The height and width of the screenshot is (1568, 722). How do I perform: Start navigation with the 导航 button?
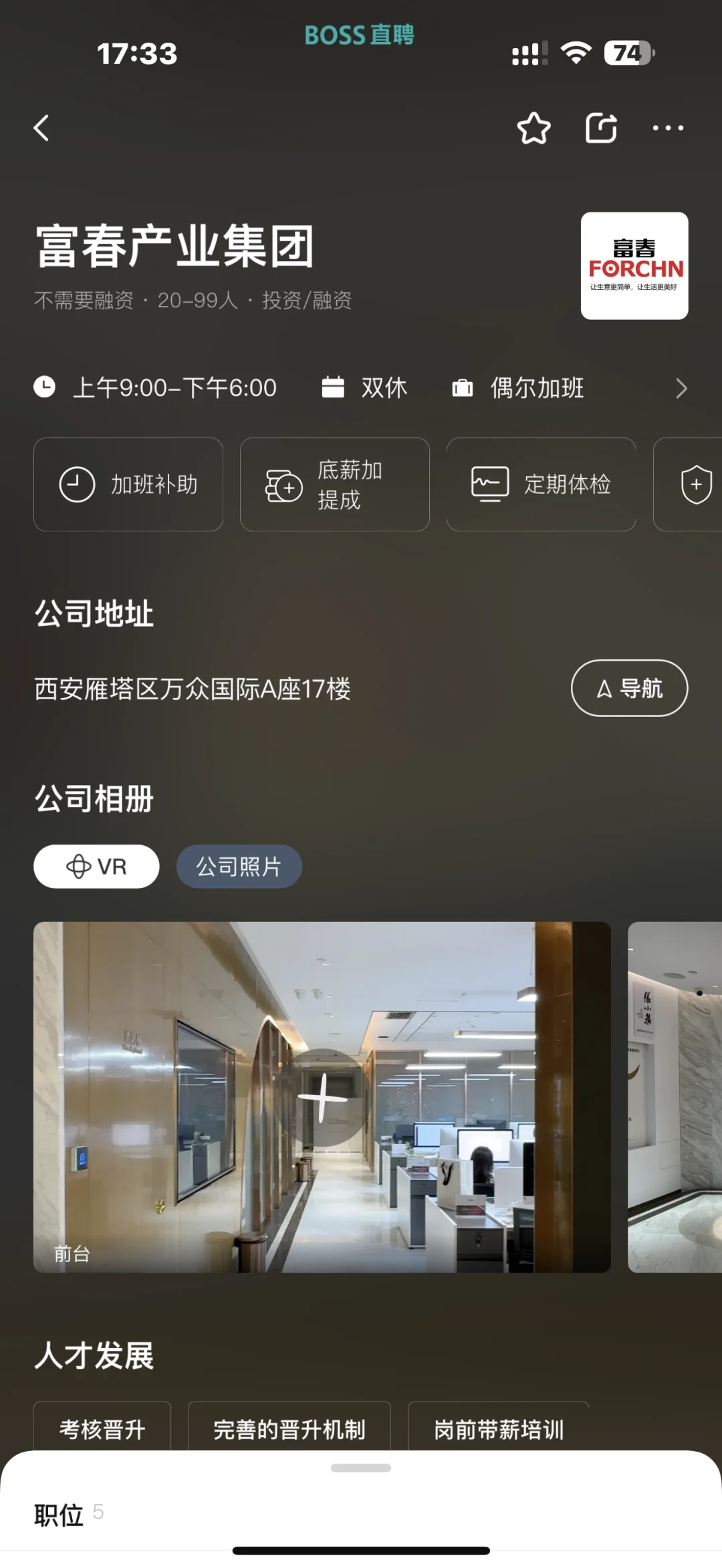click(629, 688)
